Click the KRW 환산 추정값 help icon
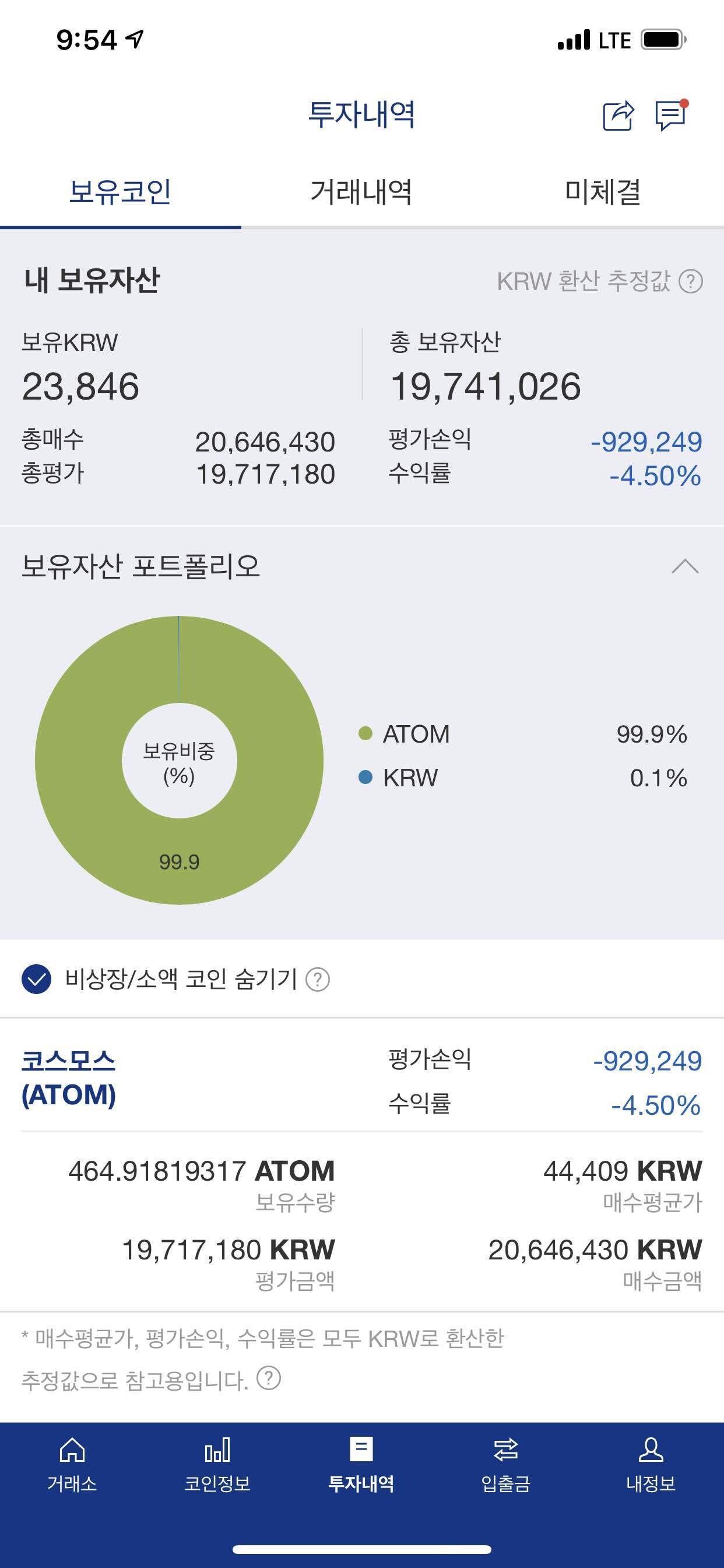This screenshot has width=724, height=1568. click(692, 282)
